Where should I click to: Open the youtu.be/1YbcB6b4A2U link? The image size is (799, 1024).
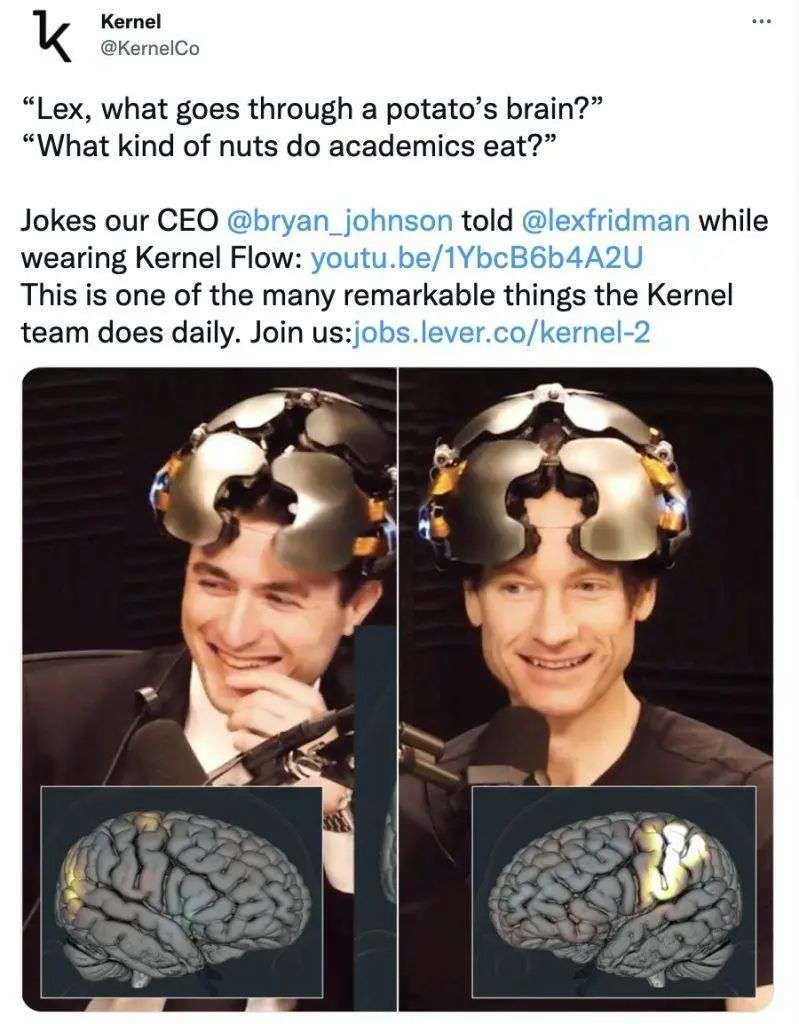(x=477, y=257)
